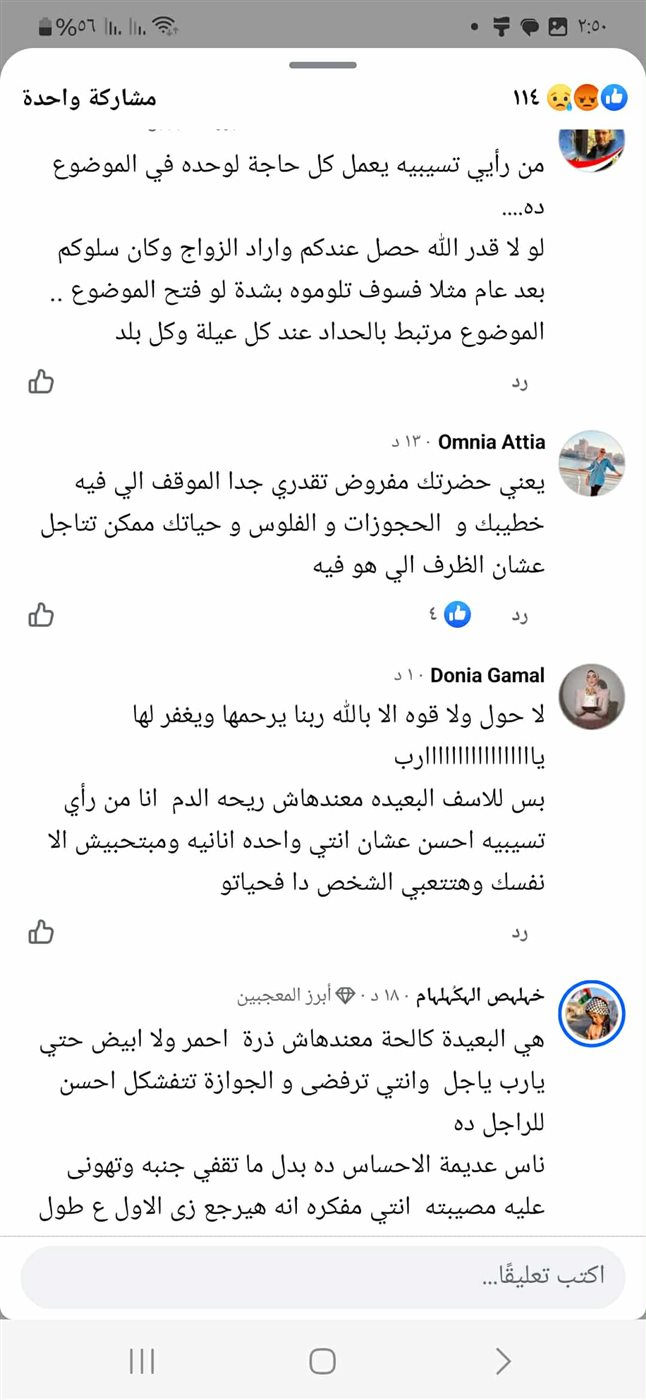Like the first comment ending with عيلة وكل بلد
Screen dimensions: 646x1400
(x=41, y=381)
